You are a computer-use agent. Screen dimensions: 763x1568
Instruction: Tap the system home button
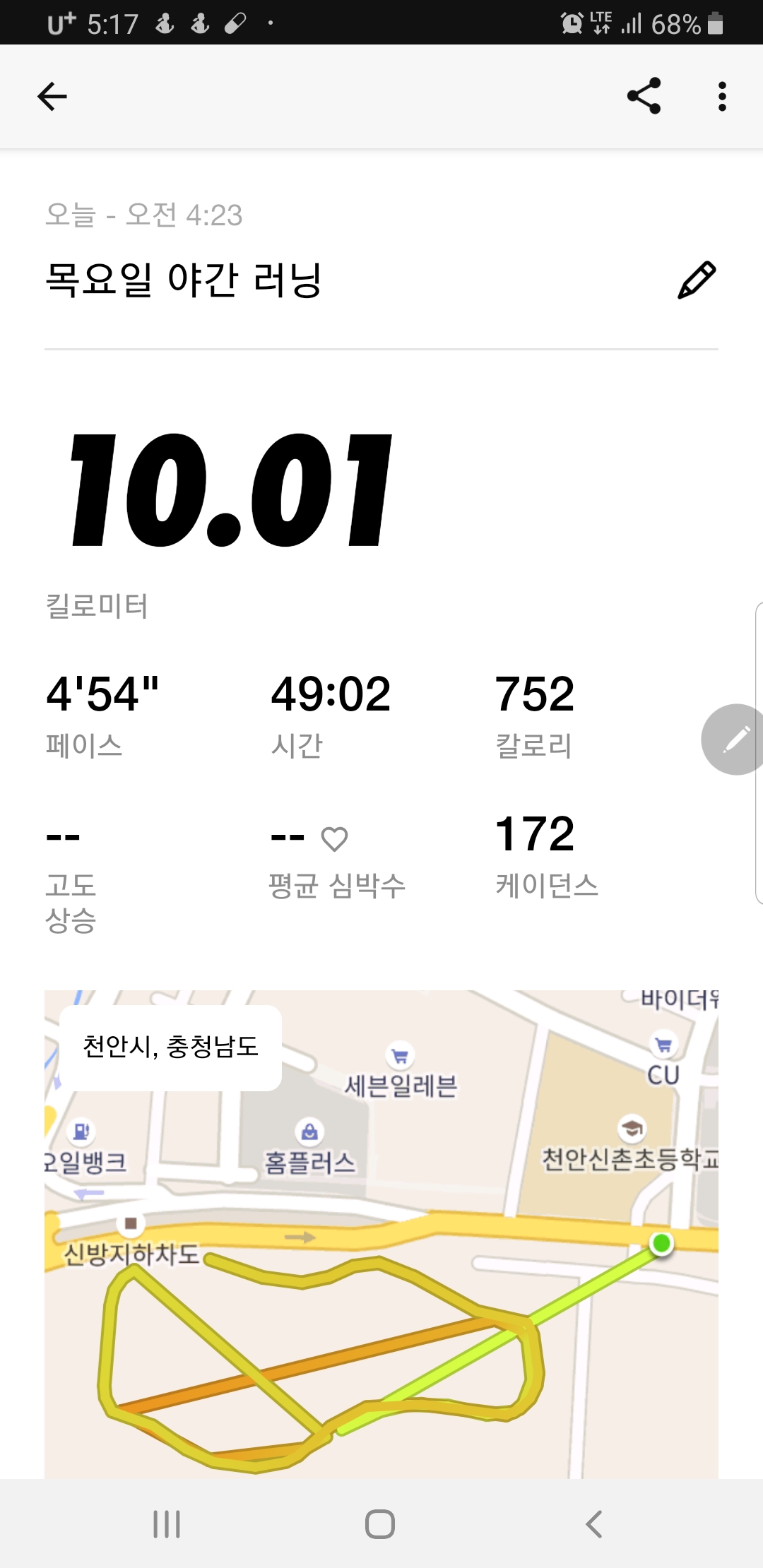[380, 1524]
